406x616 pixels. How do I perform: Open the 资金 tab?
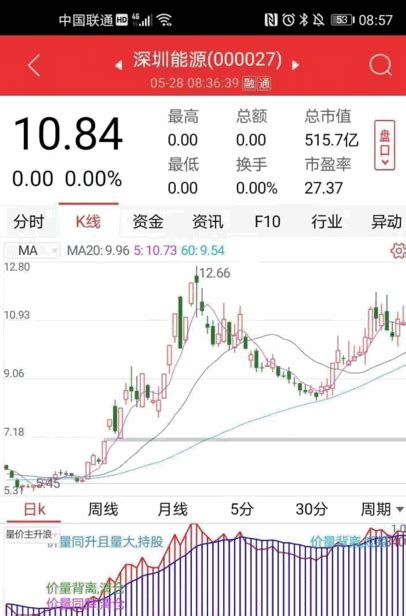click(148, 222)
